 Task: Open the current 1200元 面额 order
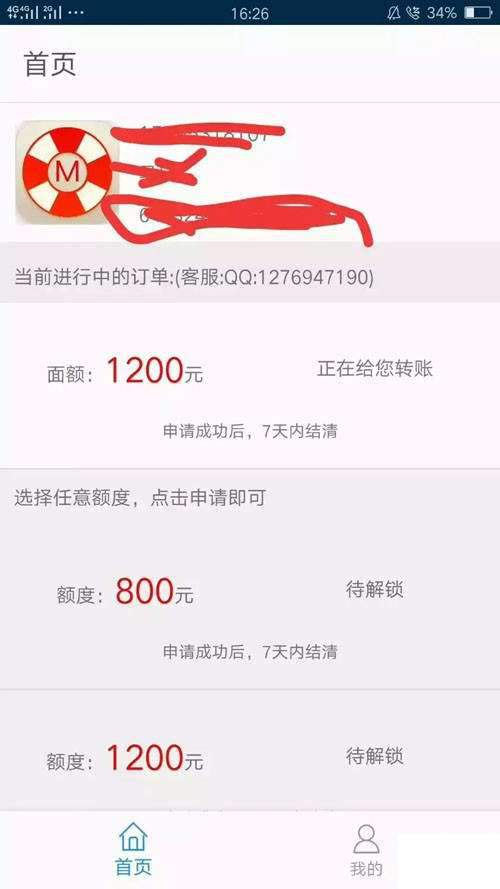(x=250, y=386)
